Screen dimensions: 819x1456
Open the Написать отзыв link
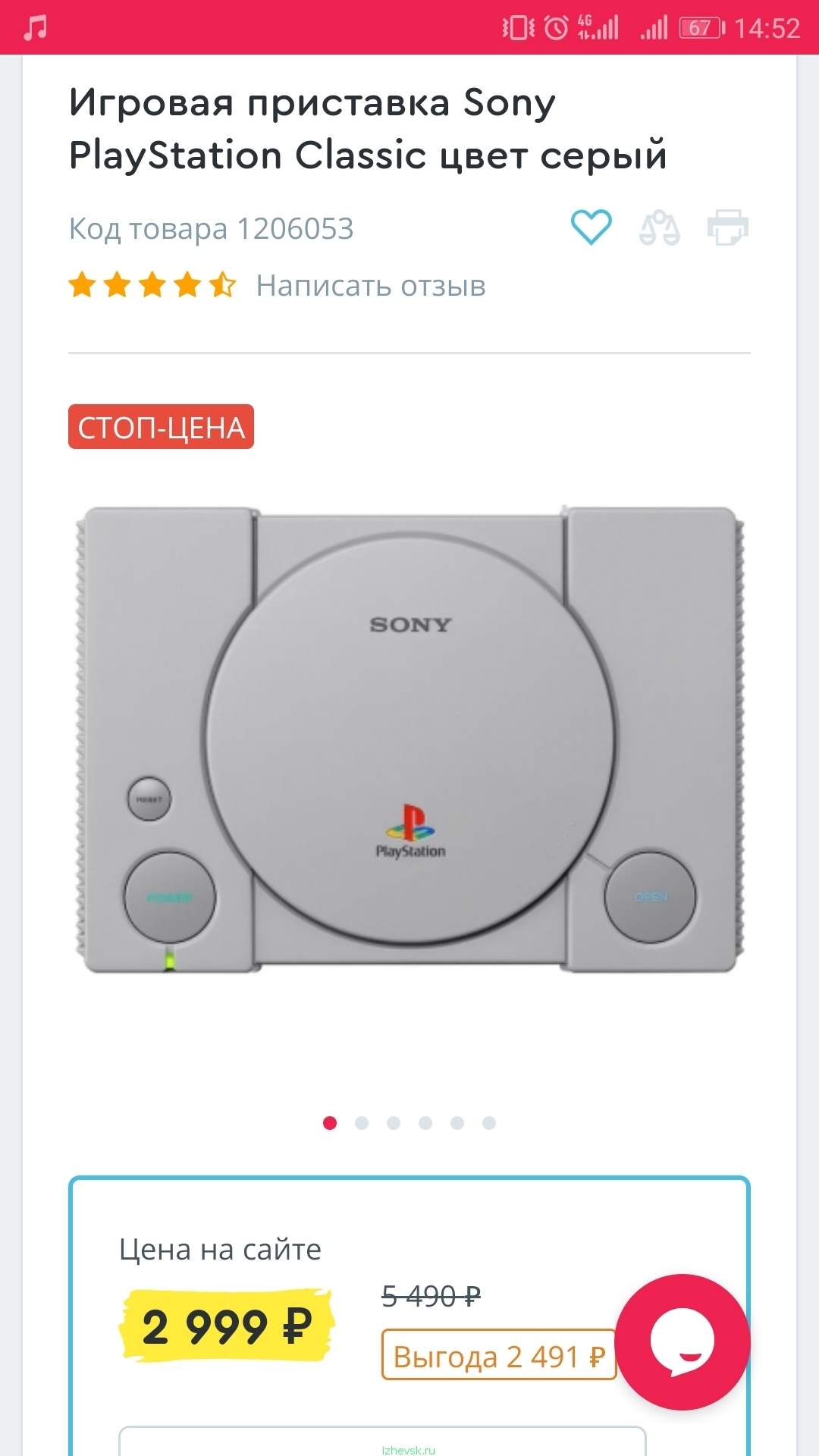click(371, 286)
